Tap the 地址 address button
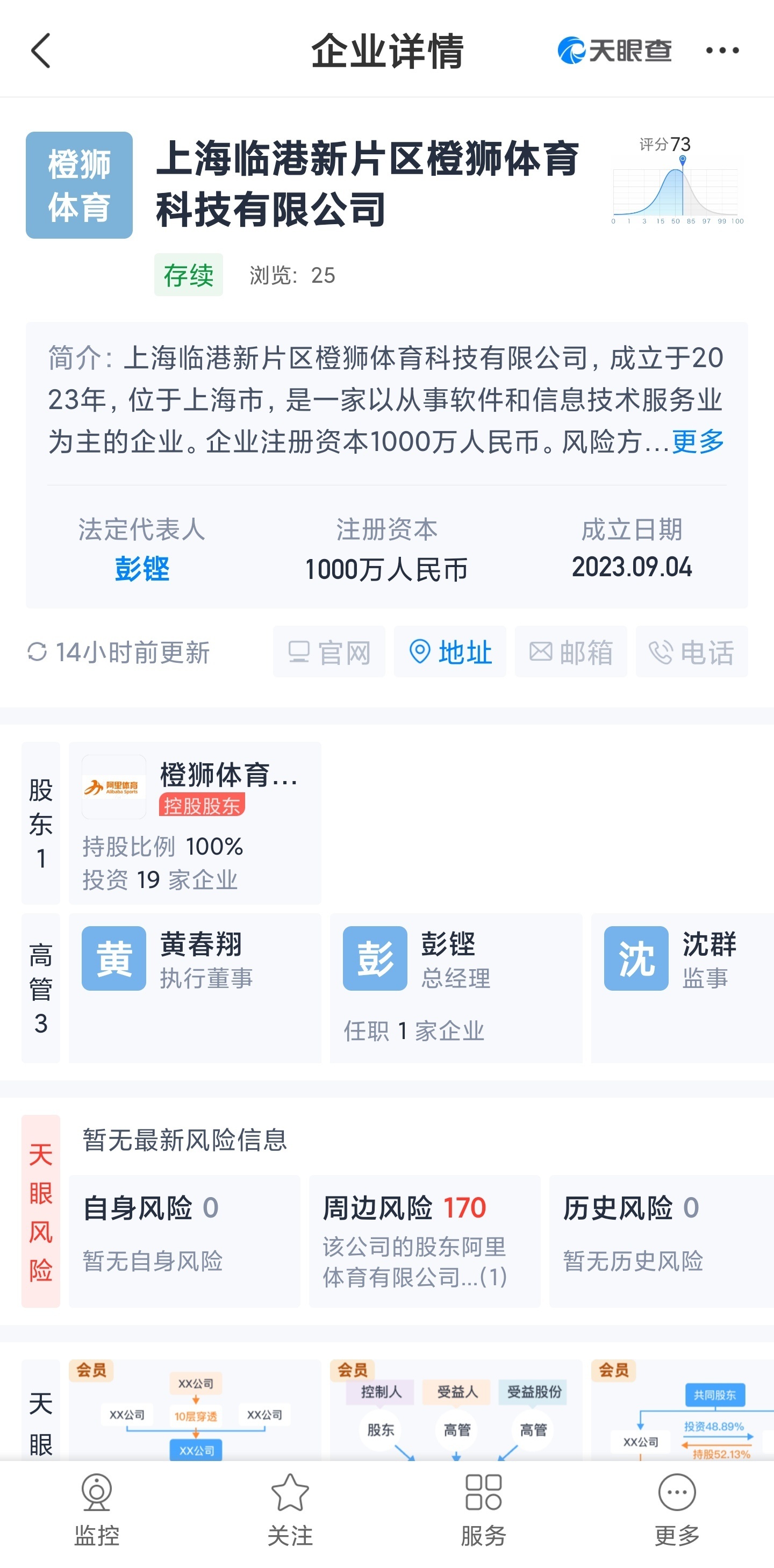The image size is (774, 1568). click(x=450, y=652)
